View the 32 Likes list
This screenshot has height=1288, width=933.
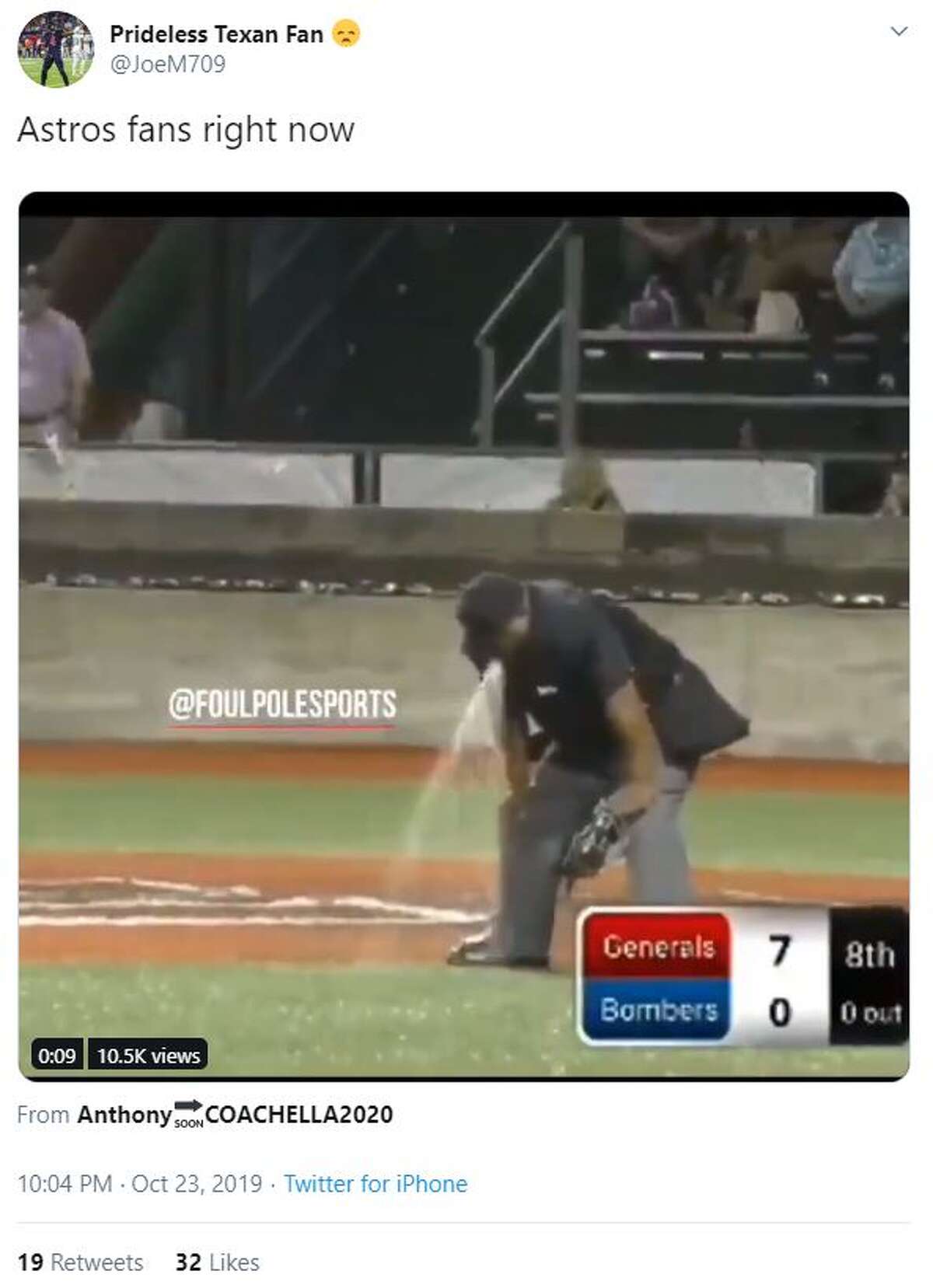click(x=217, y=1262)
